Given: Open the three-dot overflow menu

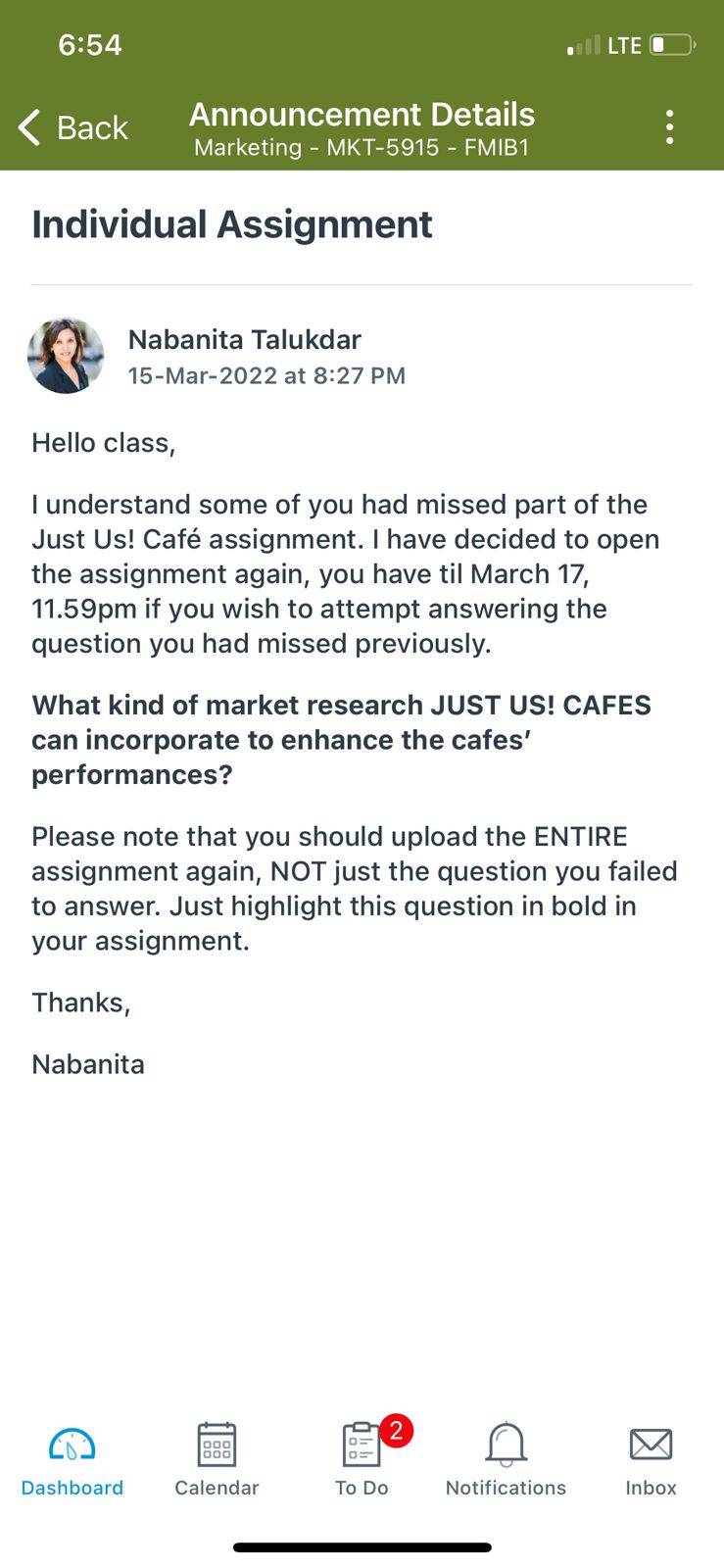Looking at the screenshot, I should click(670, 127).
